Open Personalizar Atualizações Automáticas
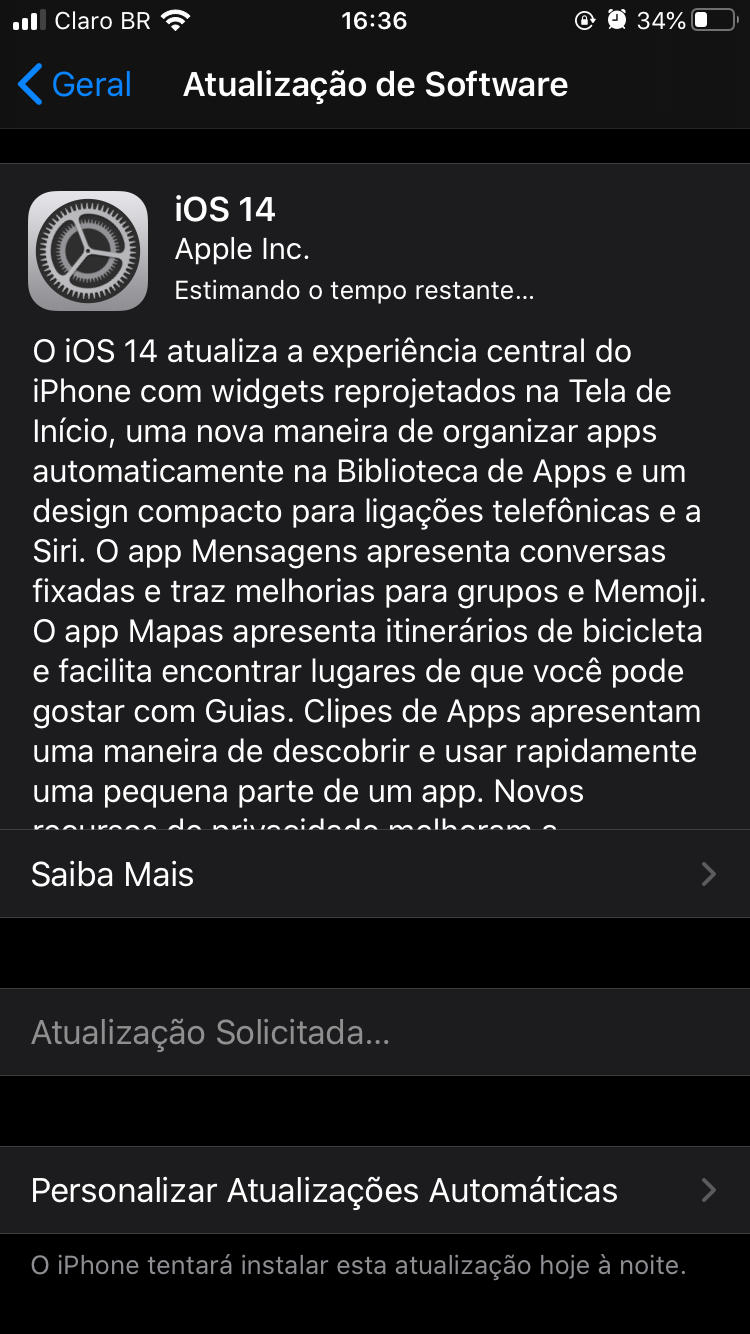Viewport: 750px width, 1334px height. pos(375,1190)
